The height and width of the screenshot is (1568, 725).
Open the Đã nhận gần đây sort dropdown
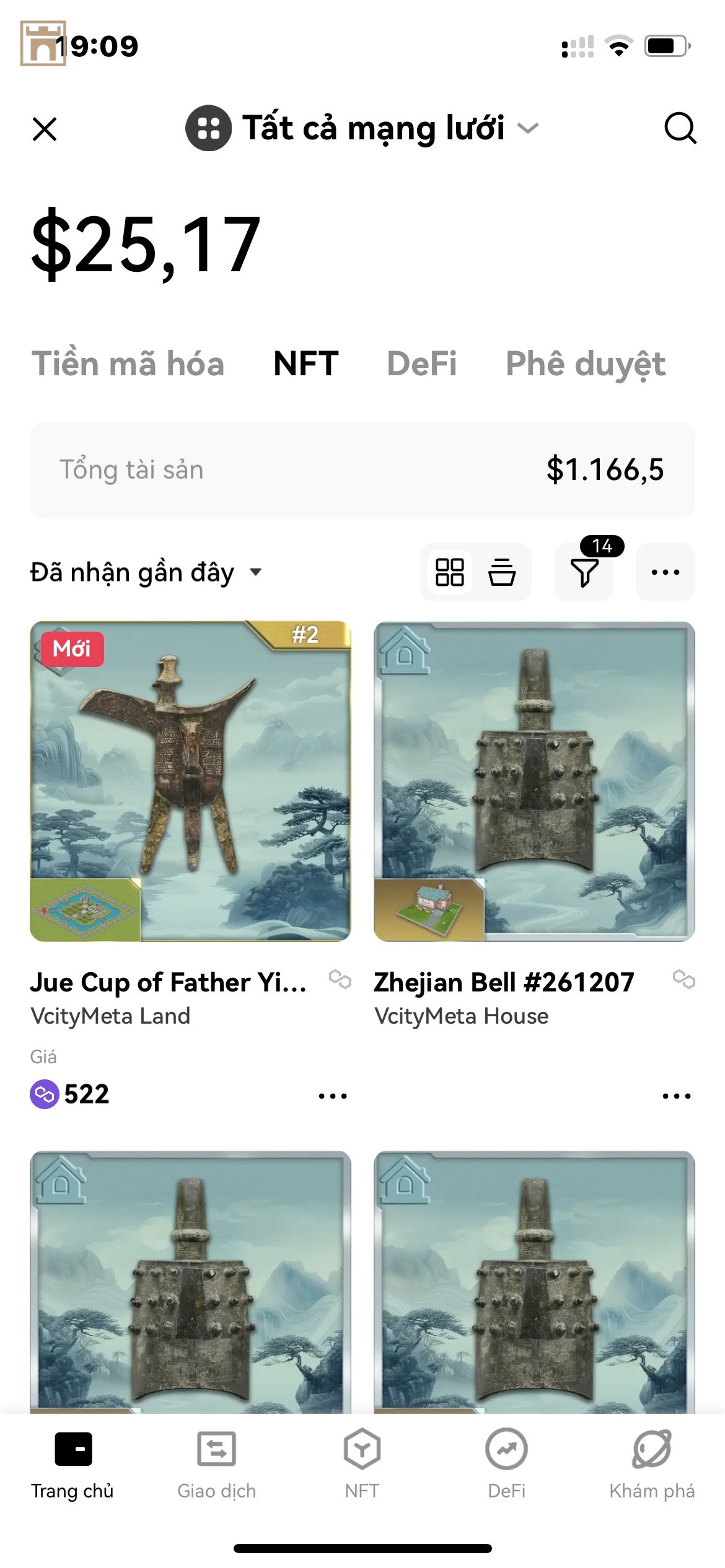tap(146, 572)
